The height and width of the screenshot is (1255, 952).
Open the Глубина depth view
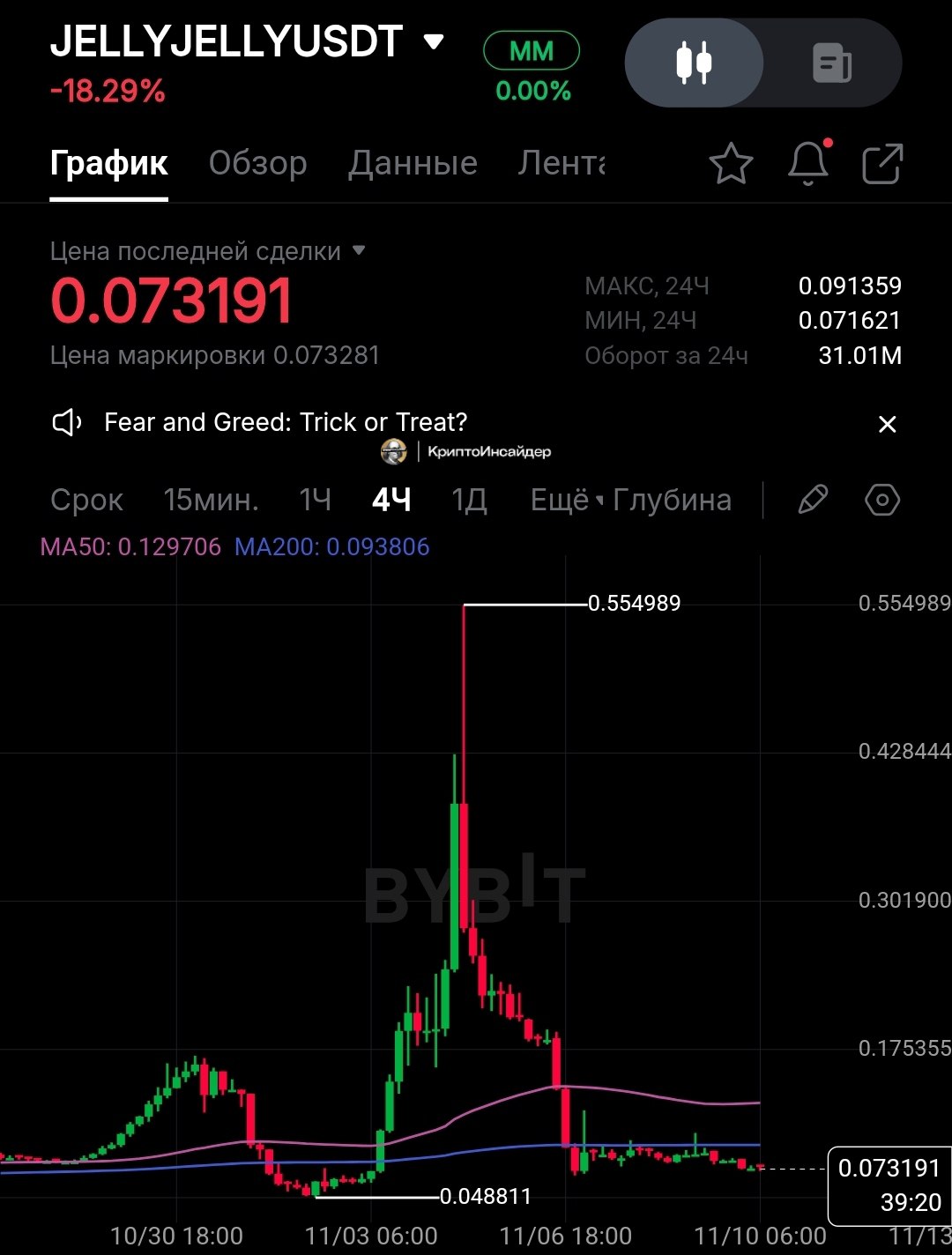tap(672, 500)
